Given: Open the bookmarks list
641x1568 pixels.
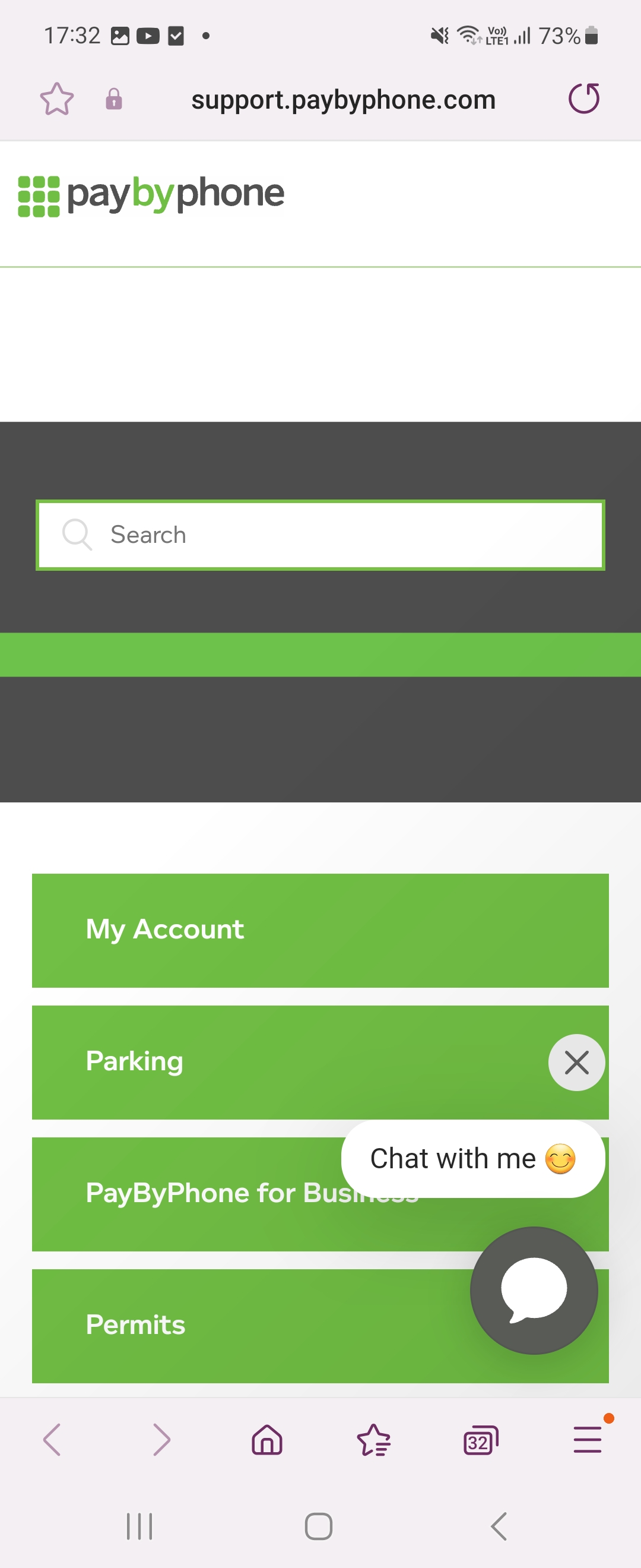Looking at the screenshot, I should [373, 1440].
